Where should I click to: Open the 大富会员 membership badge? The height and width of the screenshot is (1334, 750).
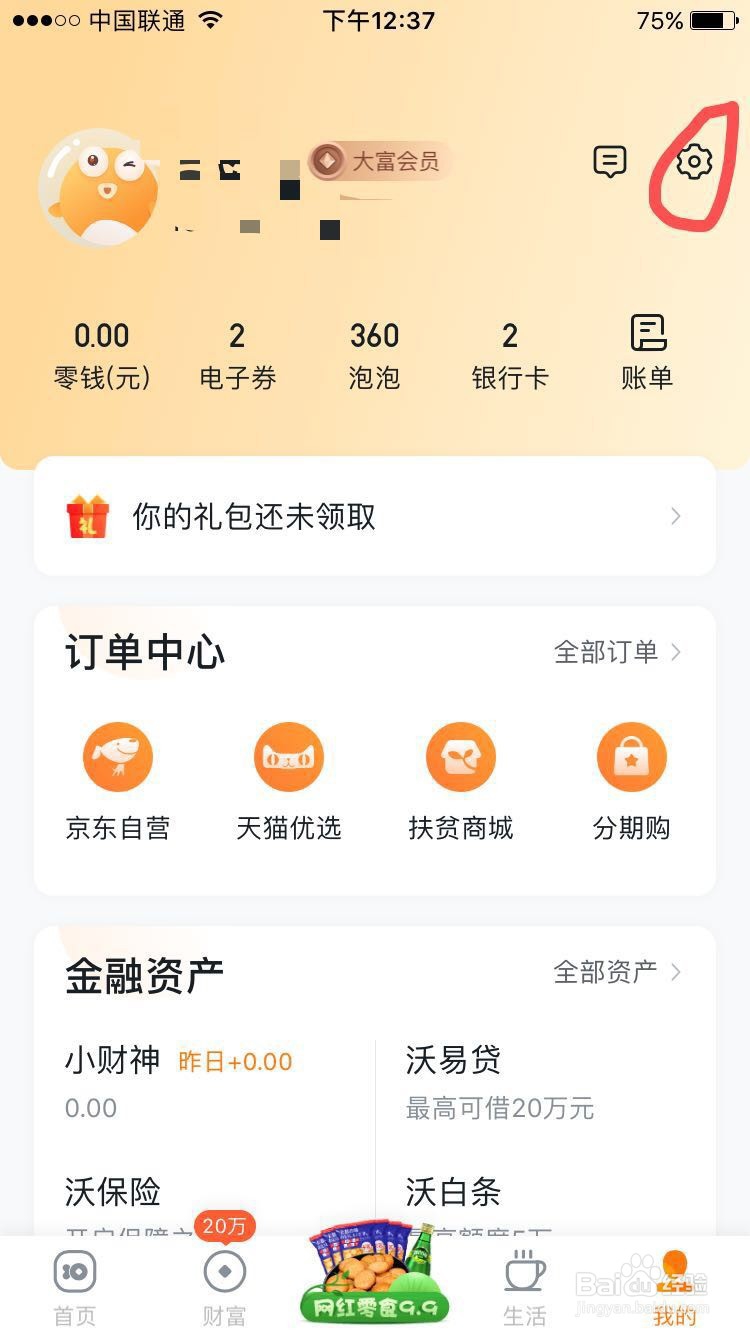(x=380, y=161)
